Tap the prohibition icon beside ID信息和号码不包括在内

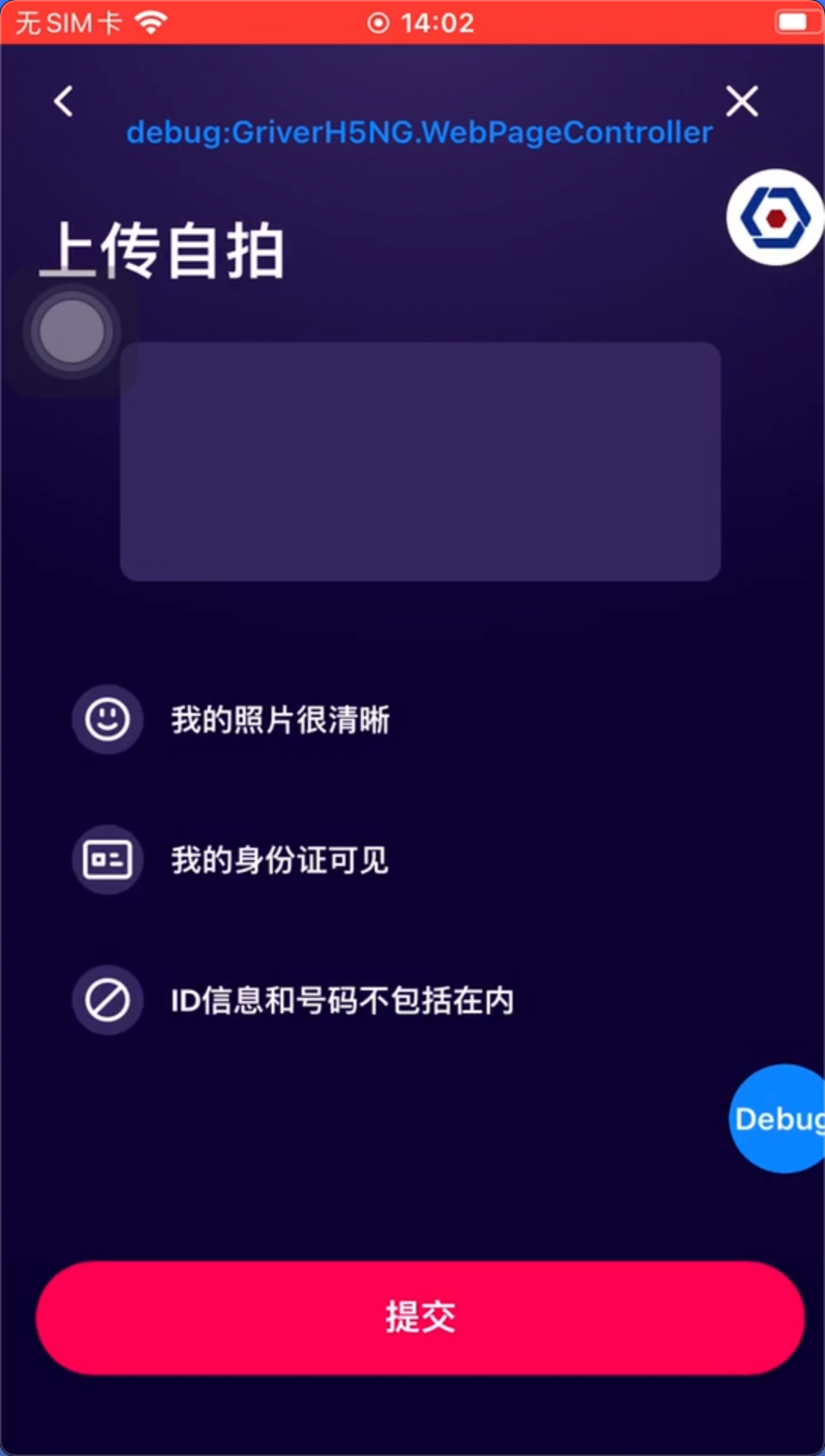click(107, 1000)
